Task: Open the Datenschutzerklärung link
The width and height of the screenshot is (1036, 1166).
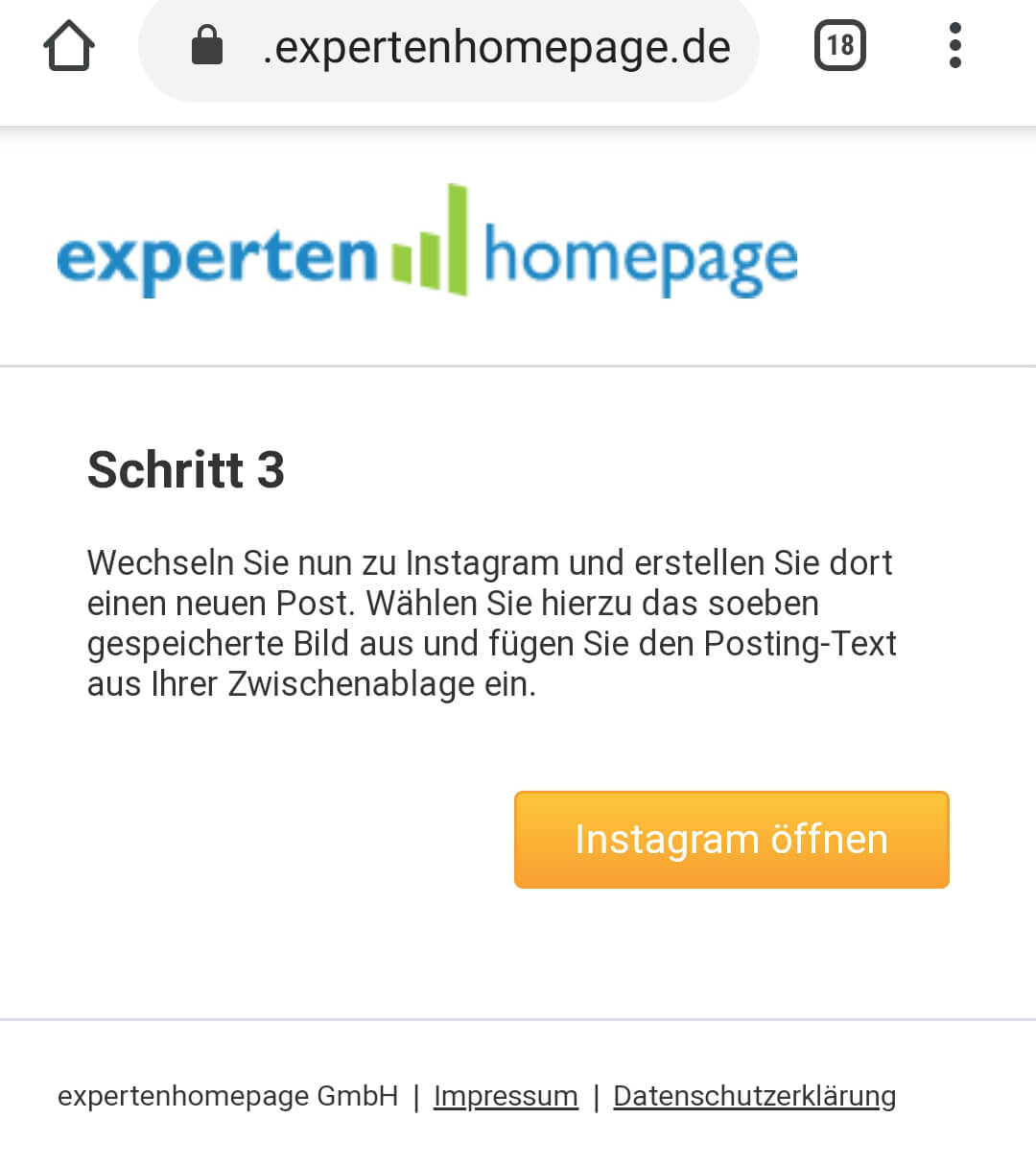Action: tap(754, 1095)
